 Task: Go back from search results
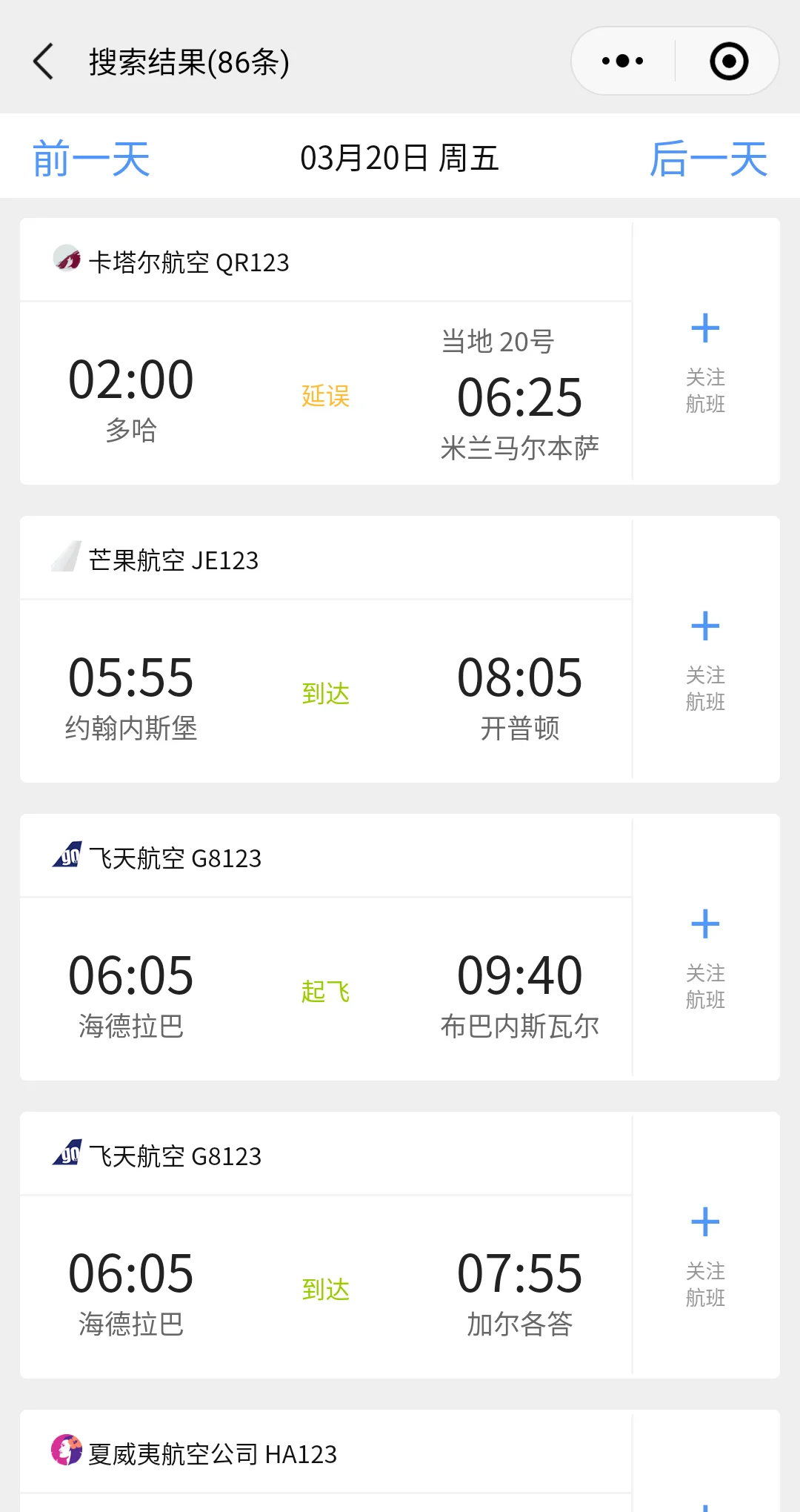tap(44, 62)
